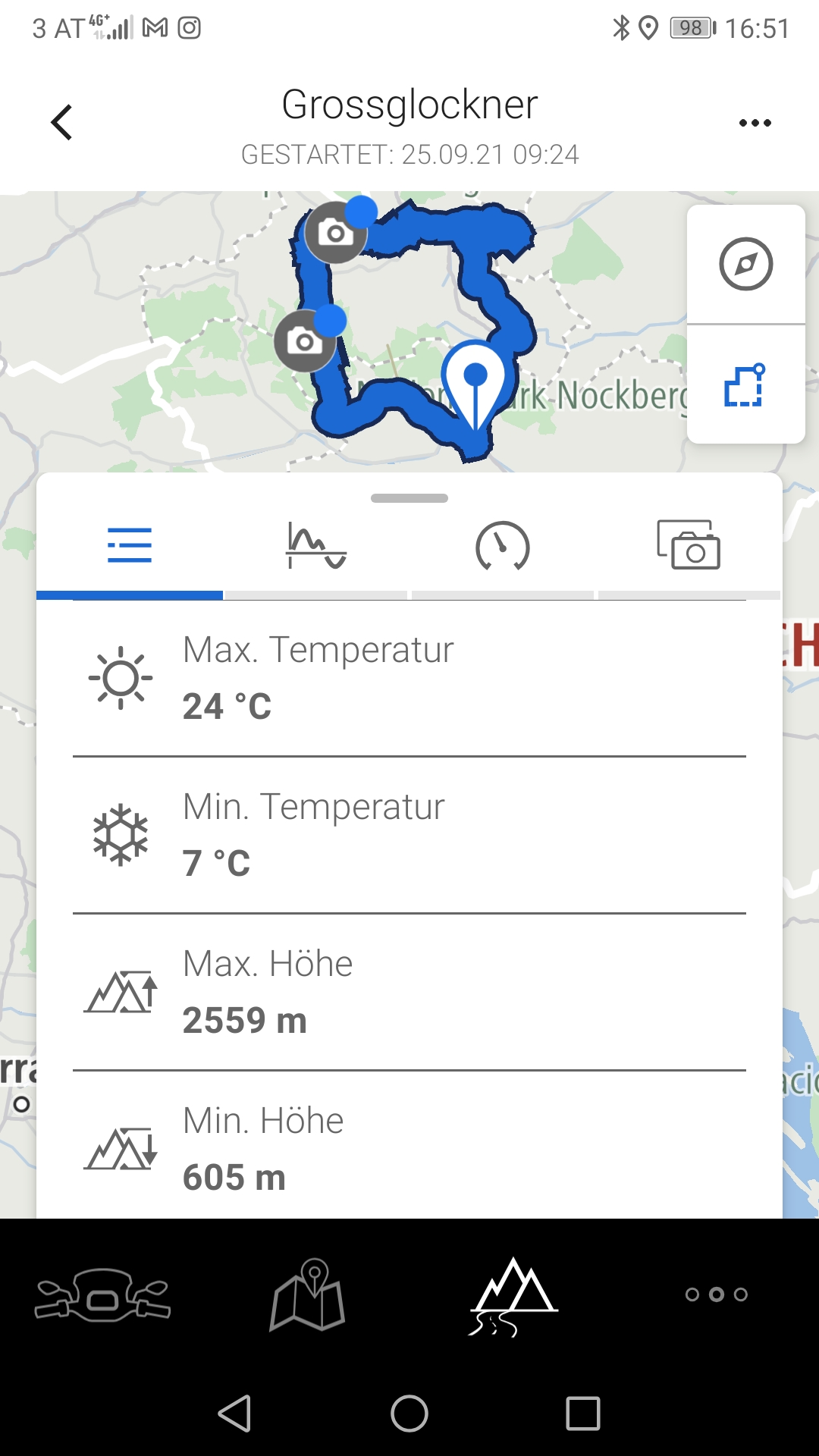This screenshot has height=1456, width=819.
Task: Select the summary list tab
Action: 130,546
